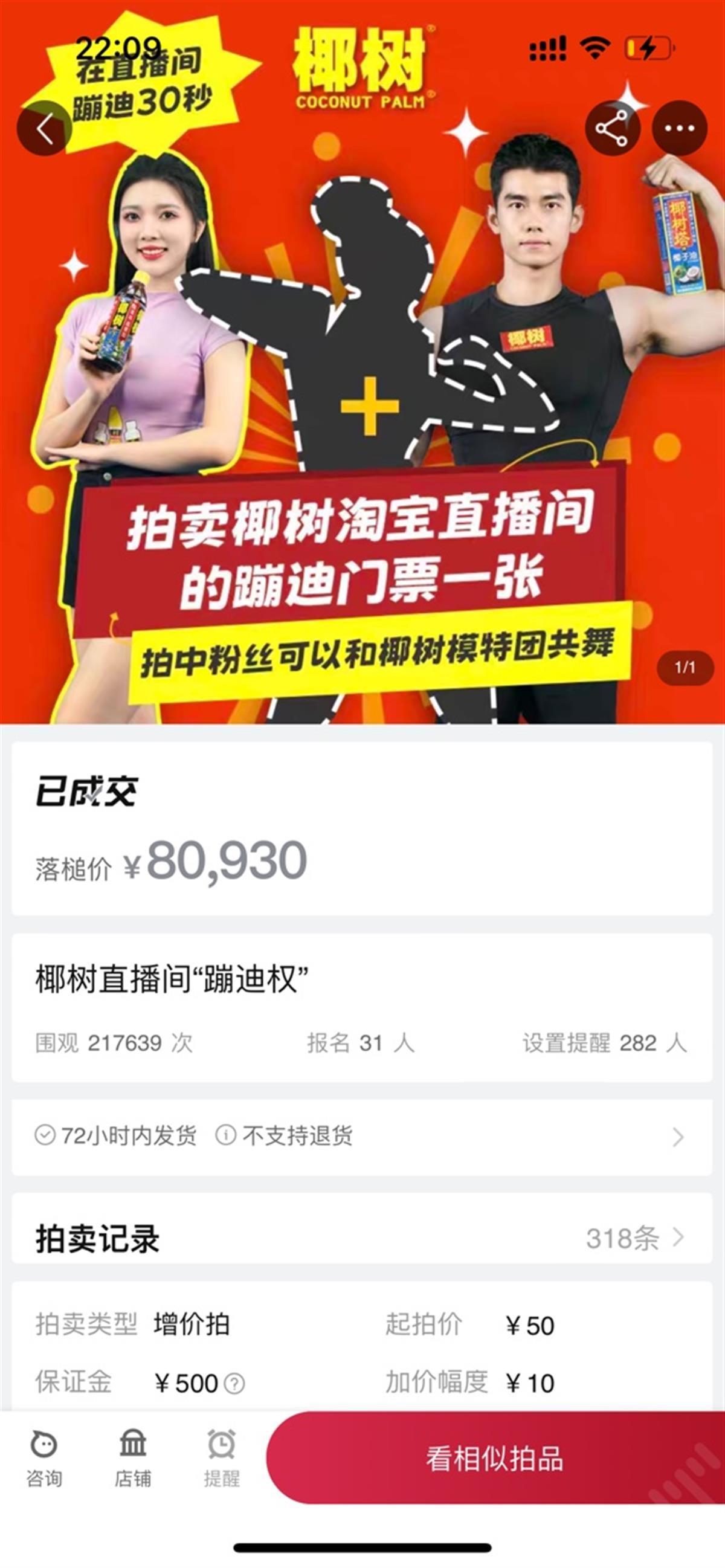Show 保证金 help info icon
Viewport: 725px width, 1568px height.
(x=234, y=1384)
